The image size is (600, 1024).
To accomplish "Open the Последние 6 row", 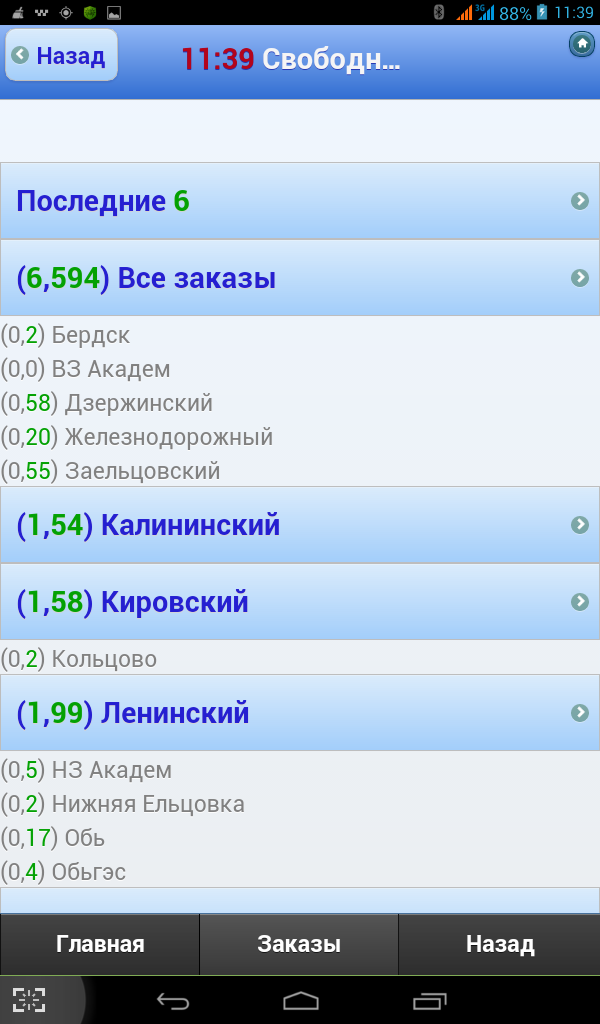I will coord(300,200).
